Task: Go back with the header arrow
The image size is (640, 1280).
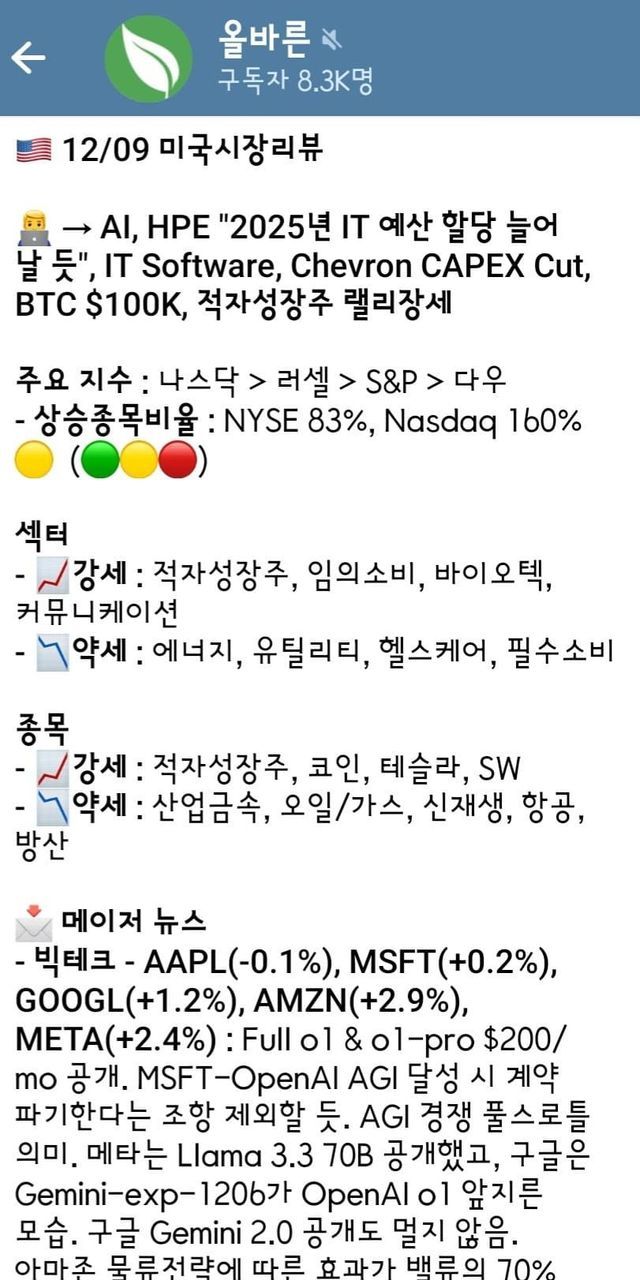Action: tap(28, 58)
